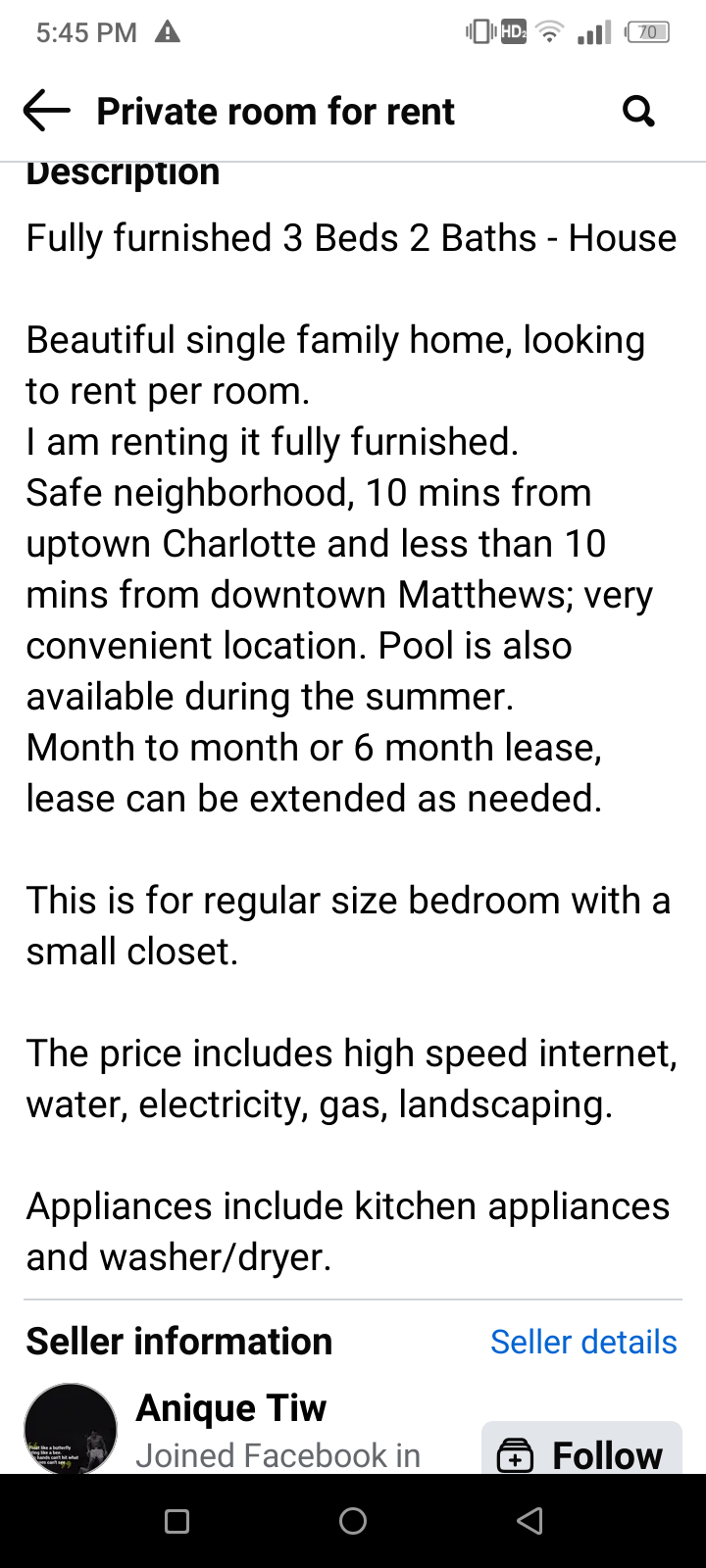Open Anique Tiw's seller profile
706x1568 pixels.
pos(230,1408)
